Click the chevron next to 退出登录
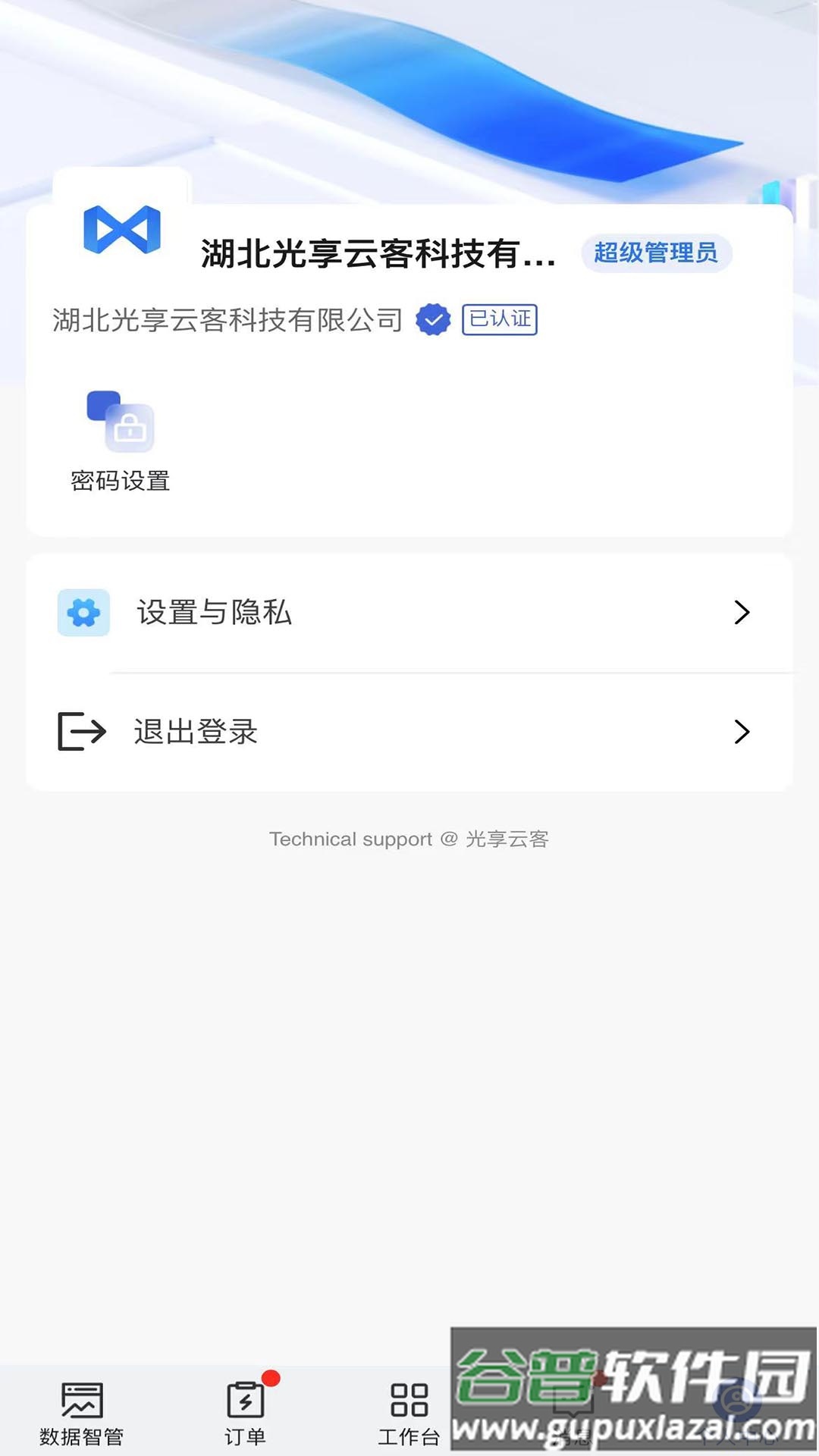Viewport: 819px width, 1456px height. click(x=742, y=731)
